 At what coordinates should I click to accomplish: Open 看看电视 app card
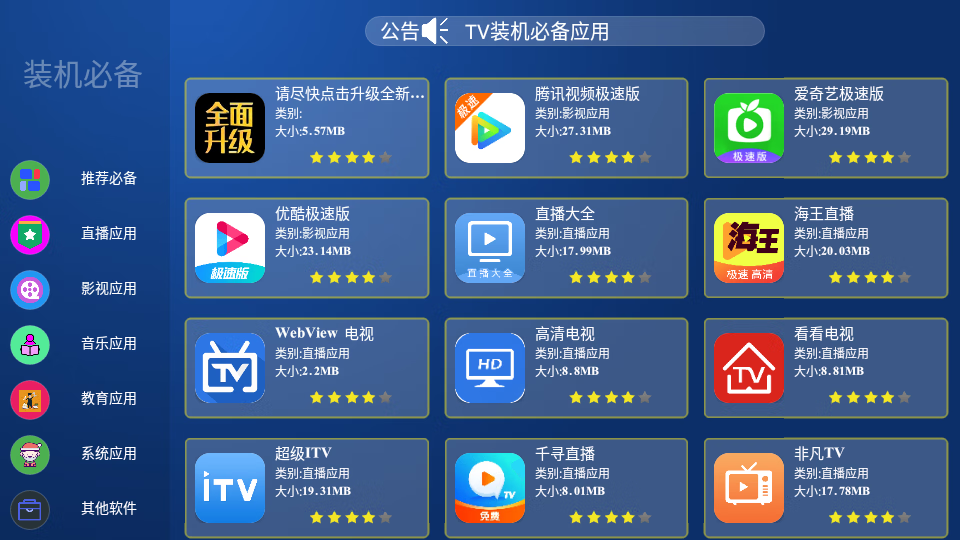tap(826, 368)
